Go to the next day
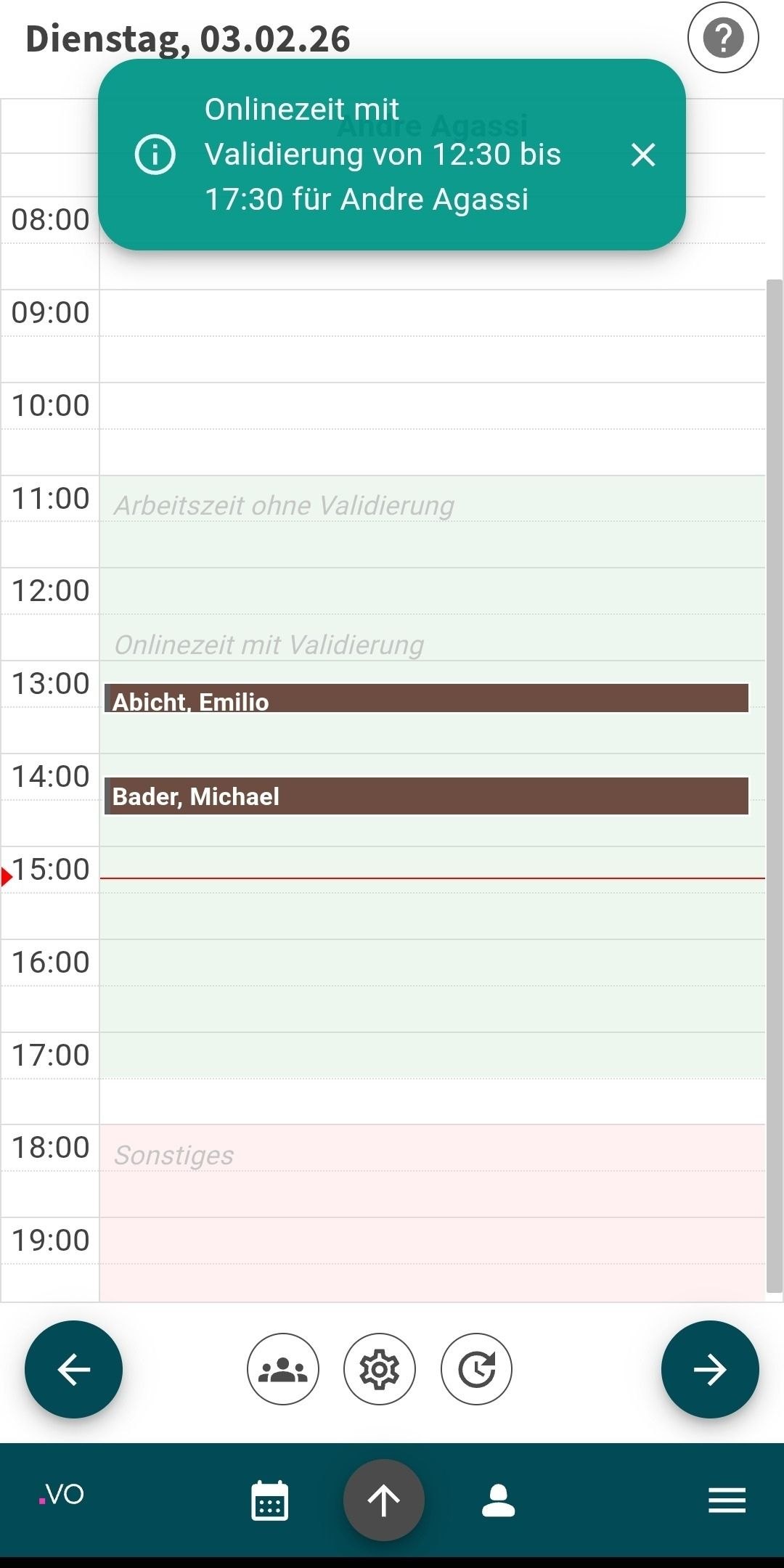Screen dimensions: 784x1568 click(709, 1369)
